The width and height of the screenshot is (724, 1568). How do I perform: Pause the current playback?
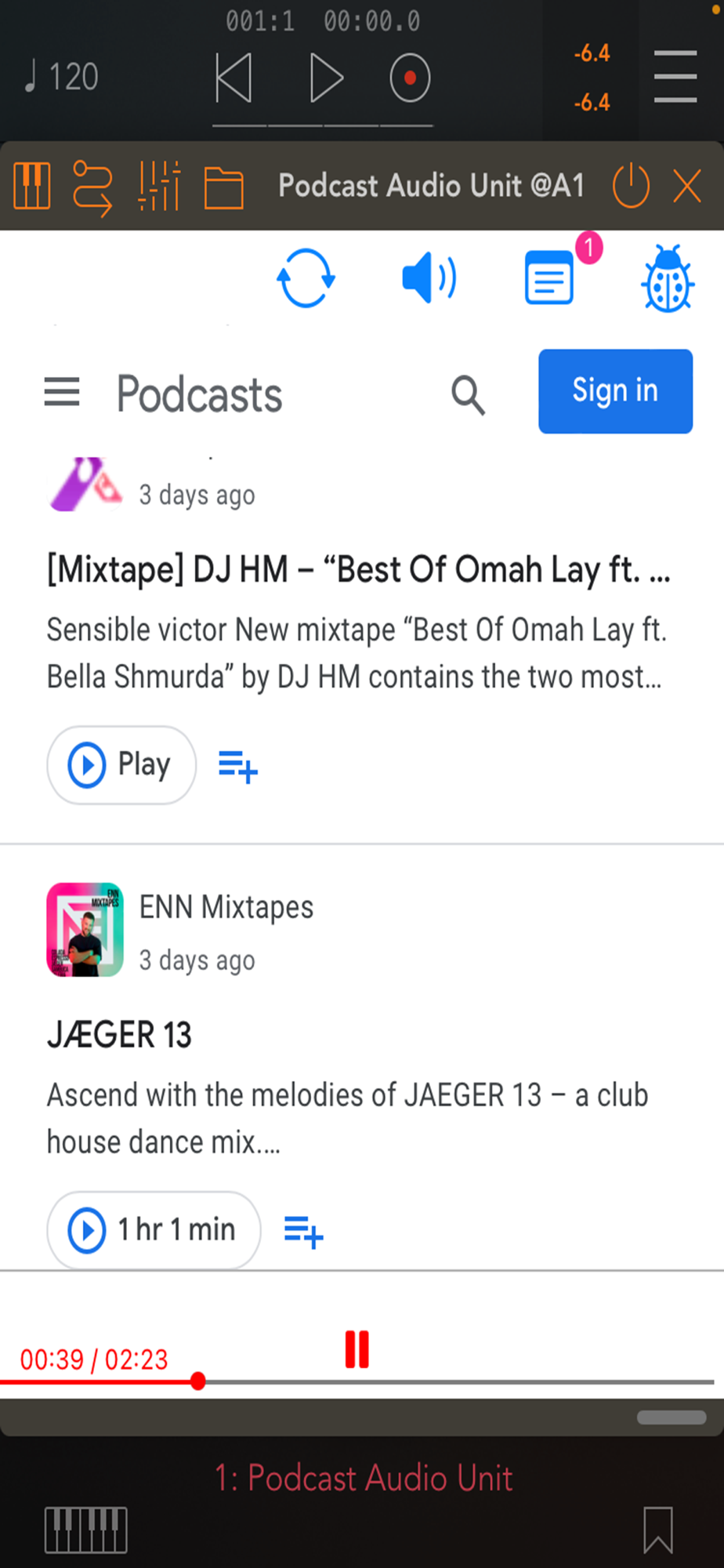point(357,1349)
